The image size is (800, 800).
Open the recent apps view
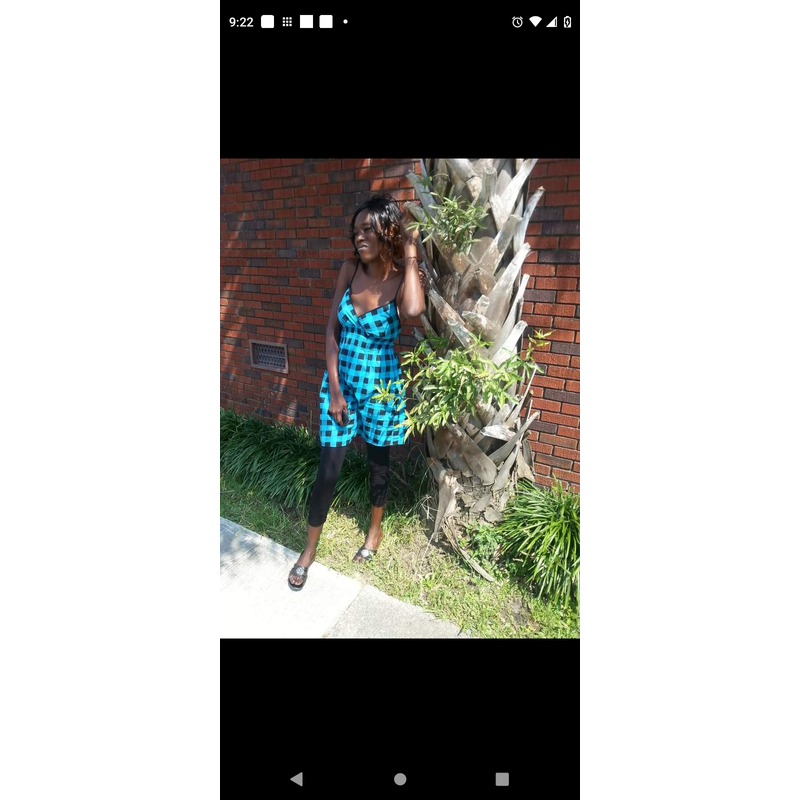click(502, 779)
